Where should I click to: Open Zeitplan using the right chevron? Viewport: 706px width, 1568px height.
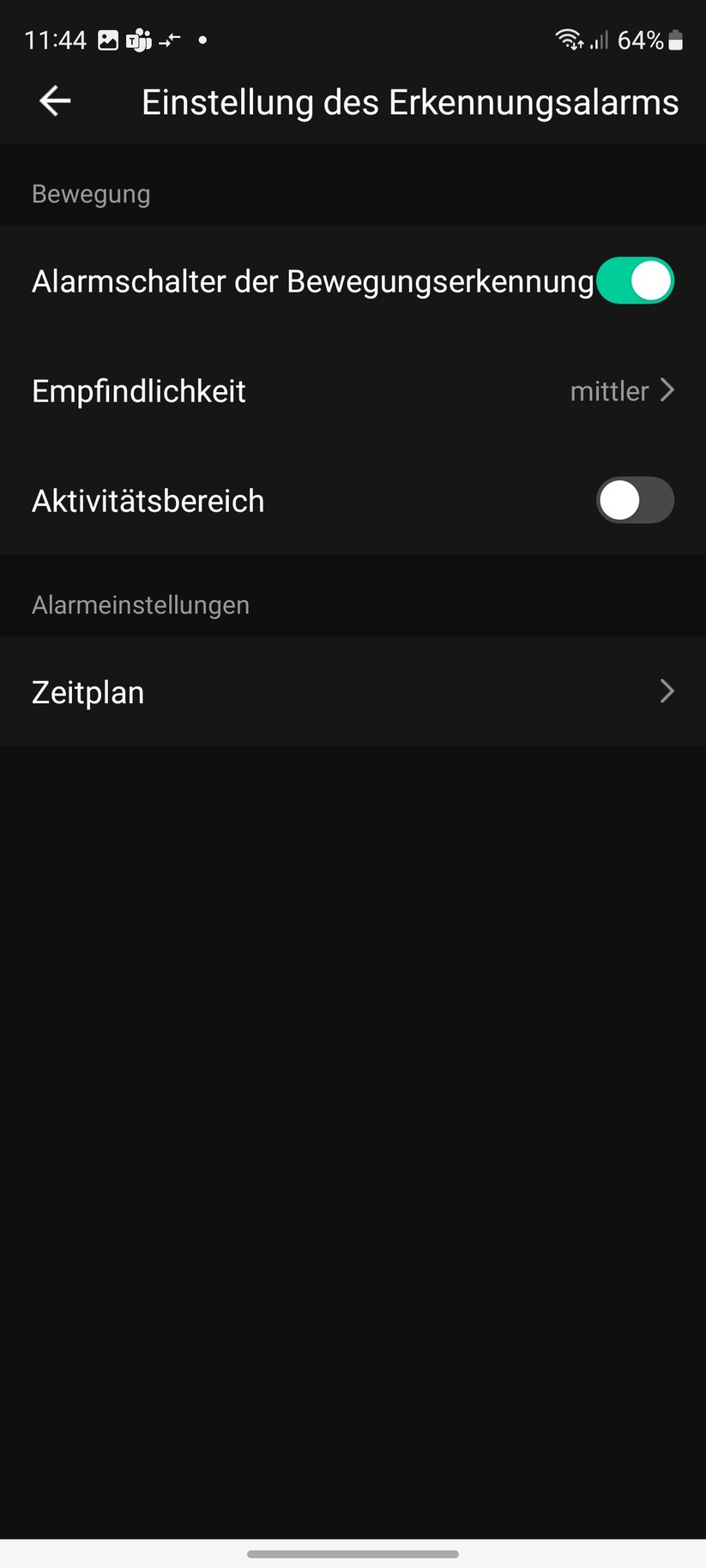pyautogui.click(x=667, y=691)
